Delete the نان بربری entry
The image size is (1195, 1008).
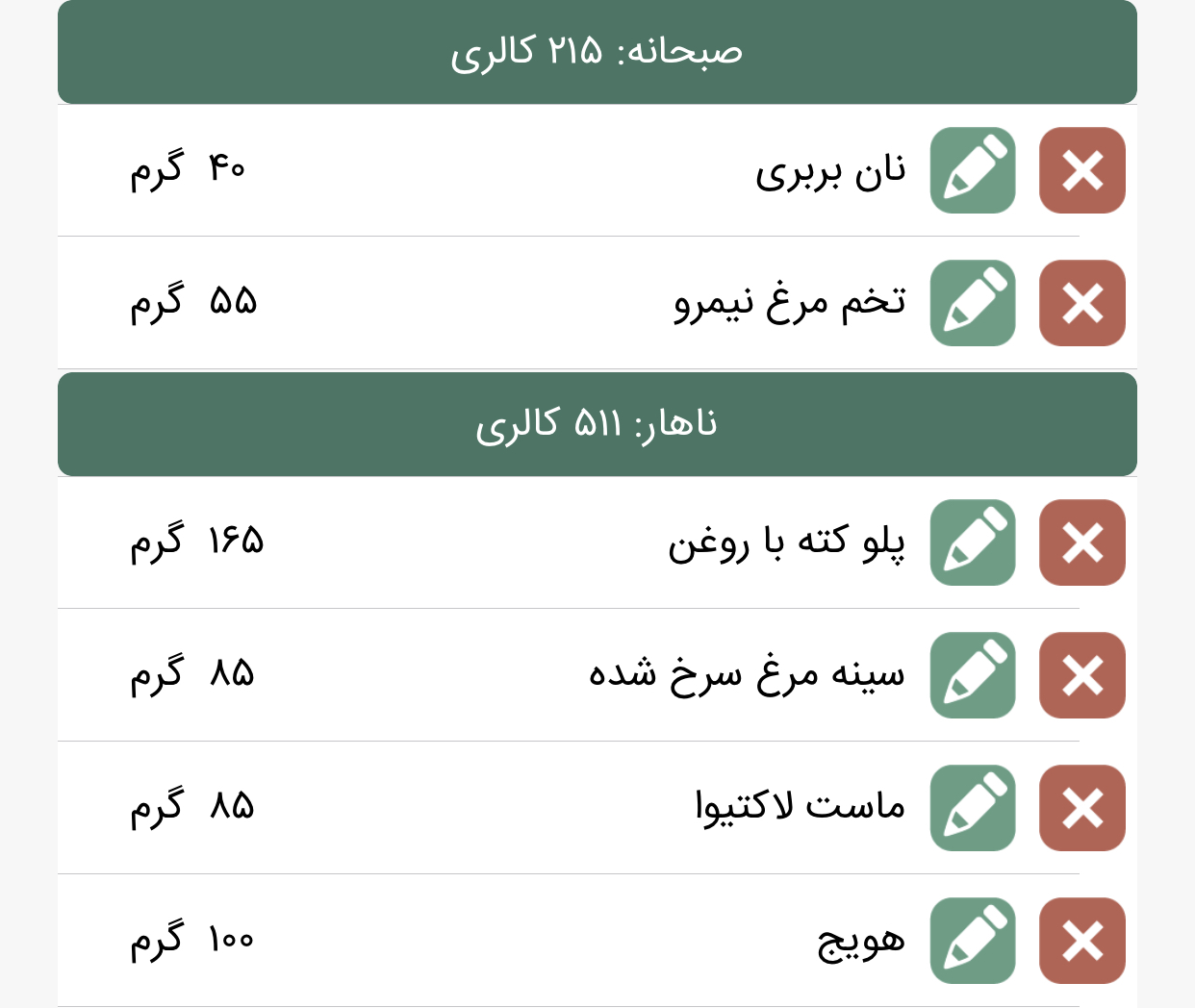(1081, 170)
